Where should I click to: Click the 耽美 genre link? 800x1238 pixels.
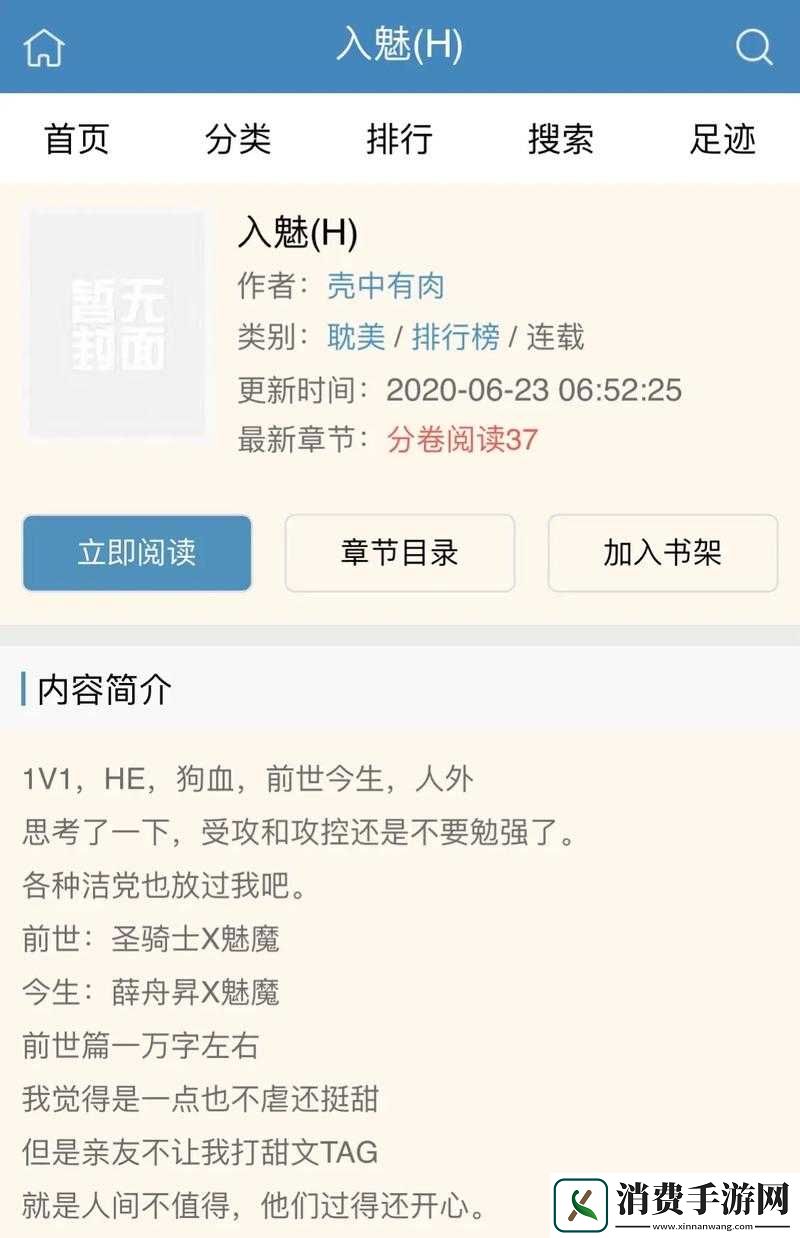[355, 338]
